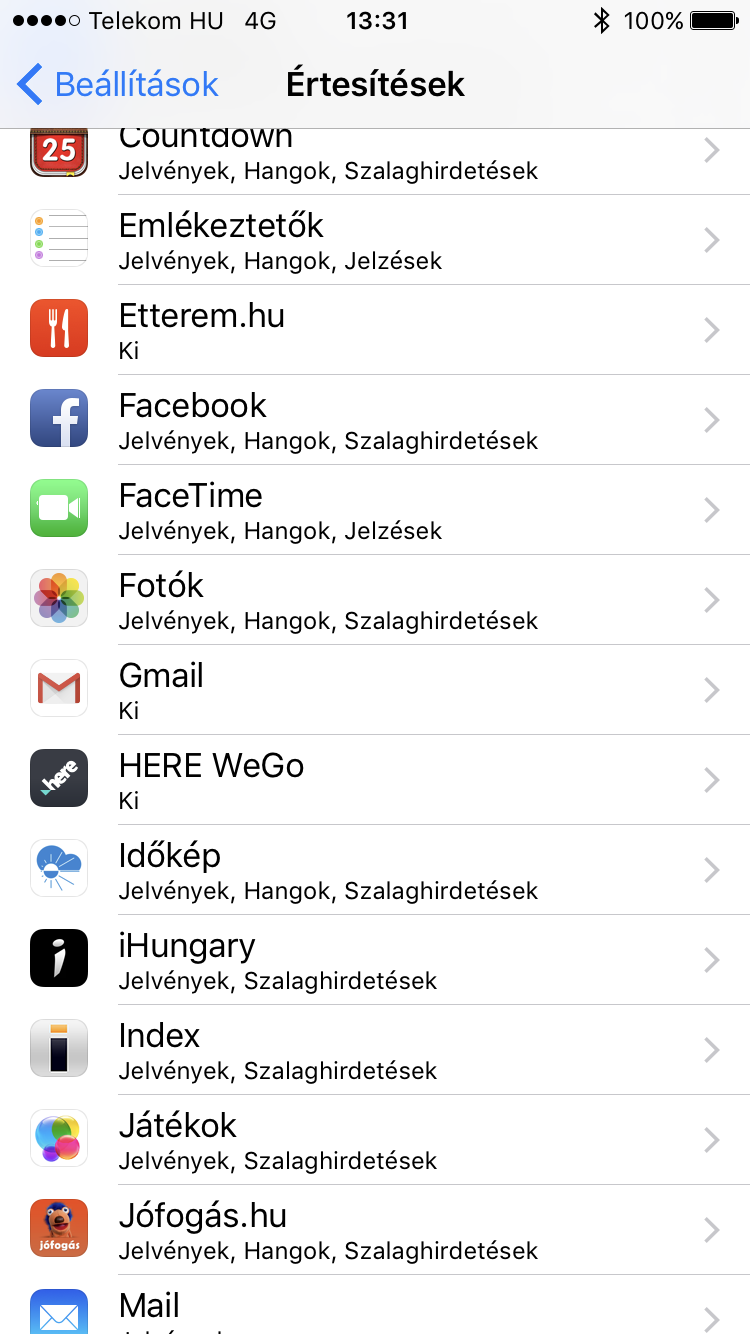Select Jófogás.hu from the list

coord(375,1230)
